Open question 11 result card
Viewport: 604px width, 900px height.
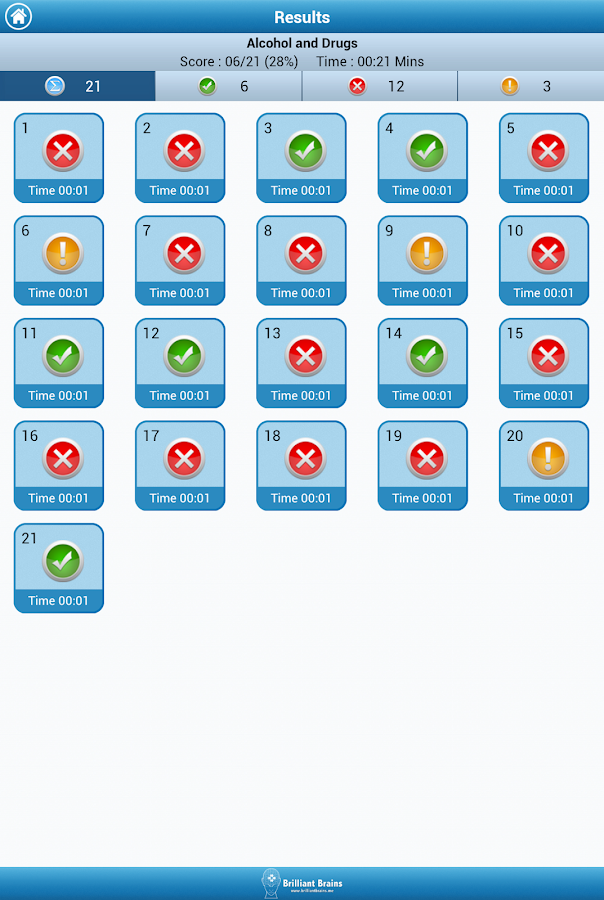59,363
